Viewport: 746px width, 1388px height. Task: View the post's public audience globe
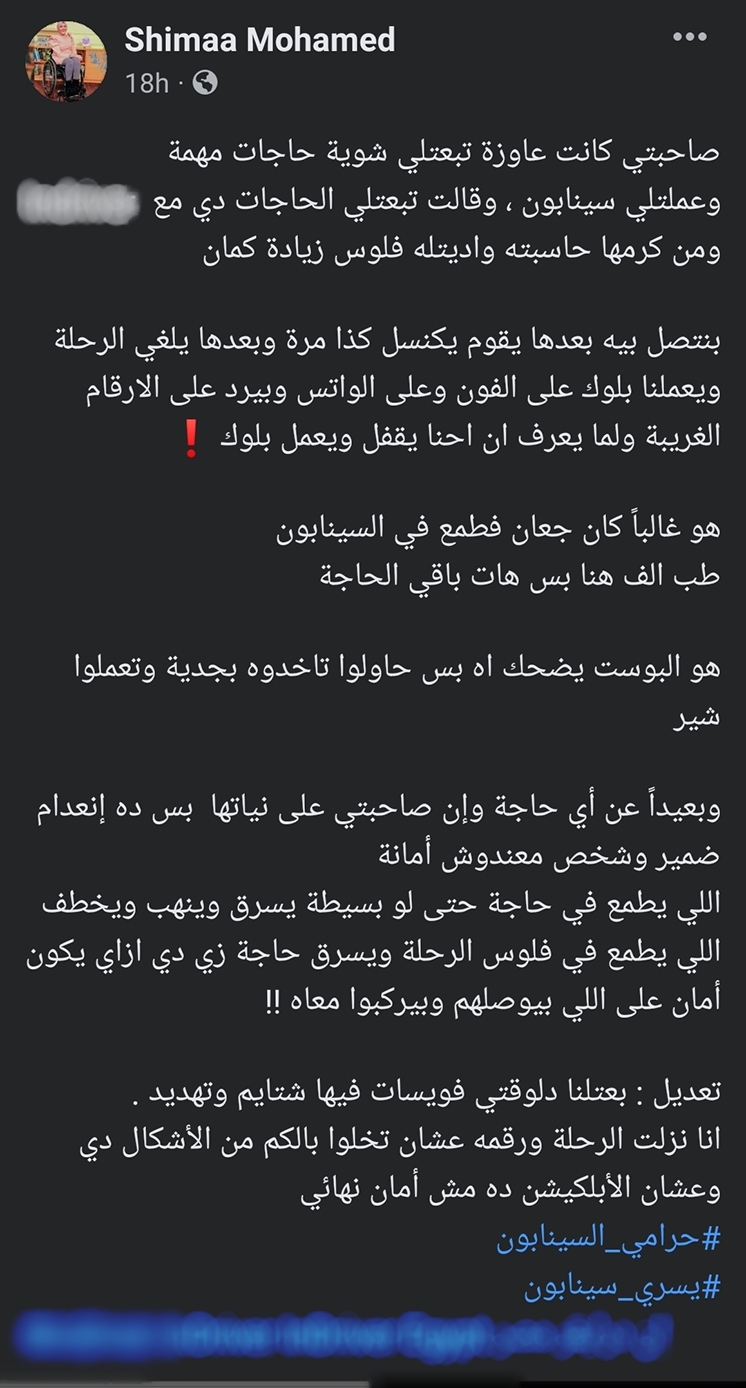click(x=204, y=83)
